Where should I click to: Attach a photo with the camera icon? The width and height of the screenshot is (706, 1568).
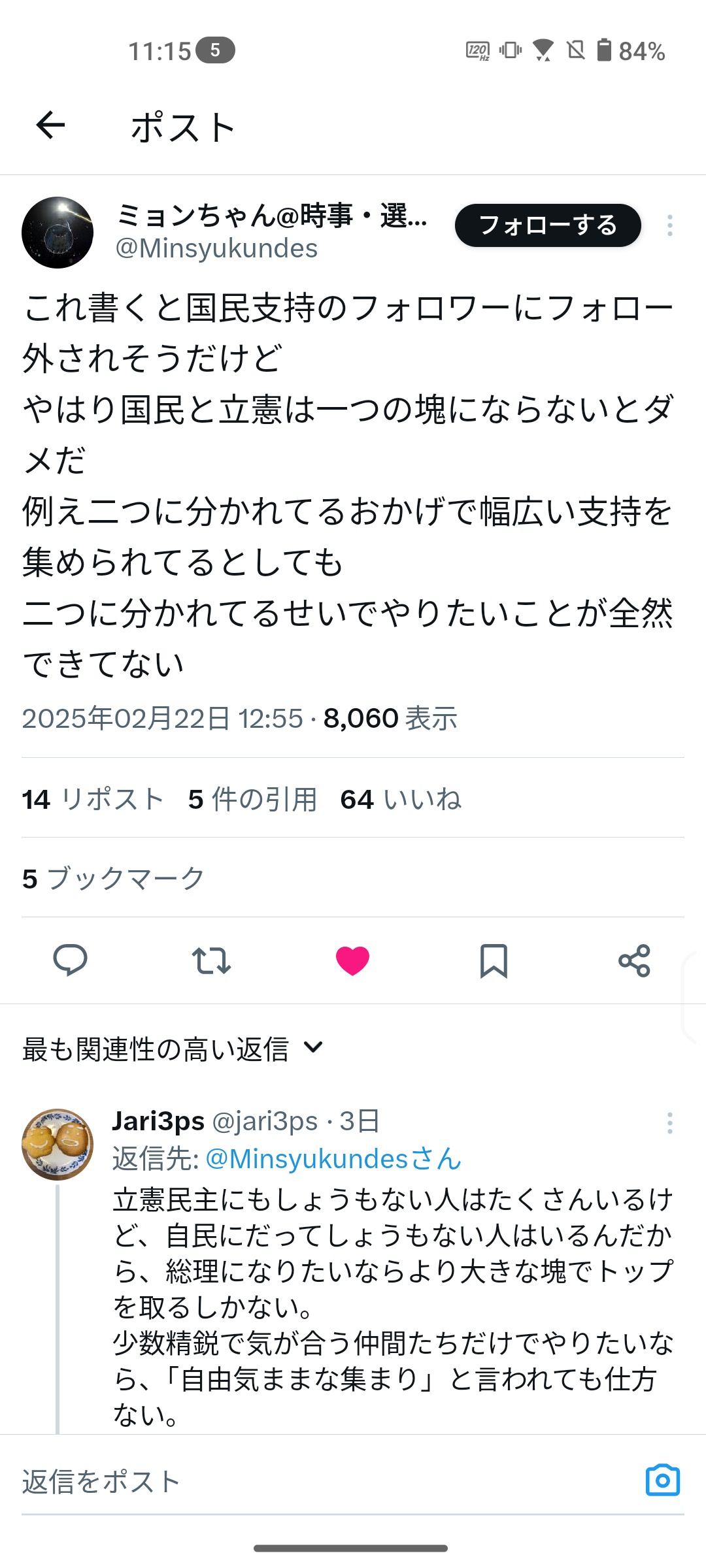pos(662,1480)
